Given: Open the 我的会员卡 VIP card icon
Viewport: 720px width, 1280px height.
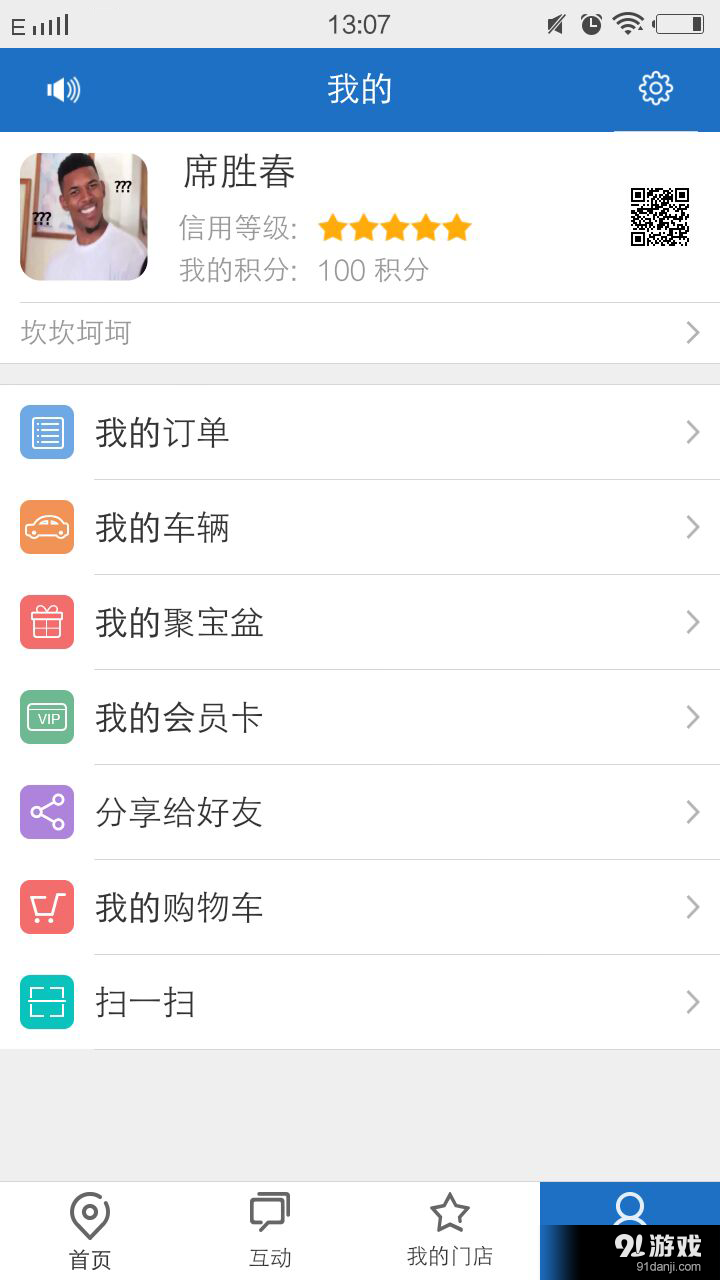Looking at the screenshot, I should point(46,717).
